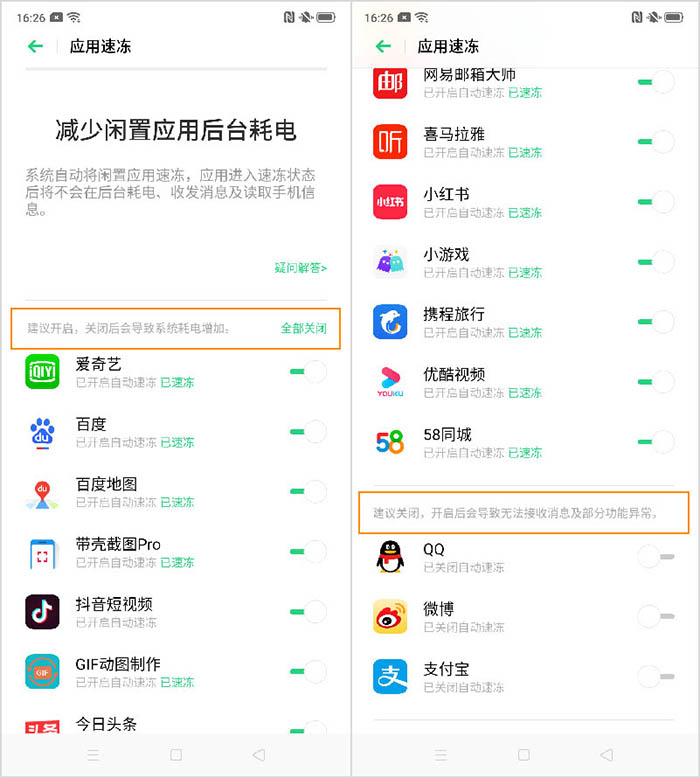Toggle auto-freeze for 爱奇艺
This screenshot has width=700, height=778.
point(308,372)
